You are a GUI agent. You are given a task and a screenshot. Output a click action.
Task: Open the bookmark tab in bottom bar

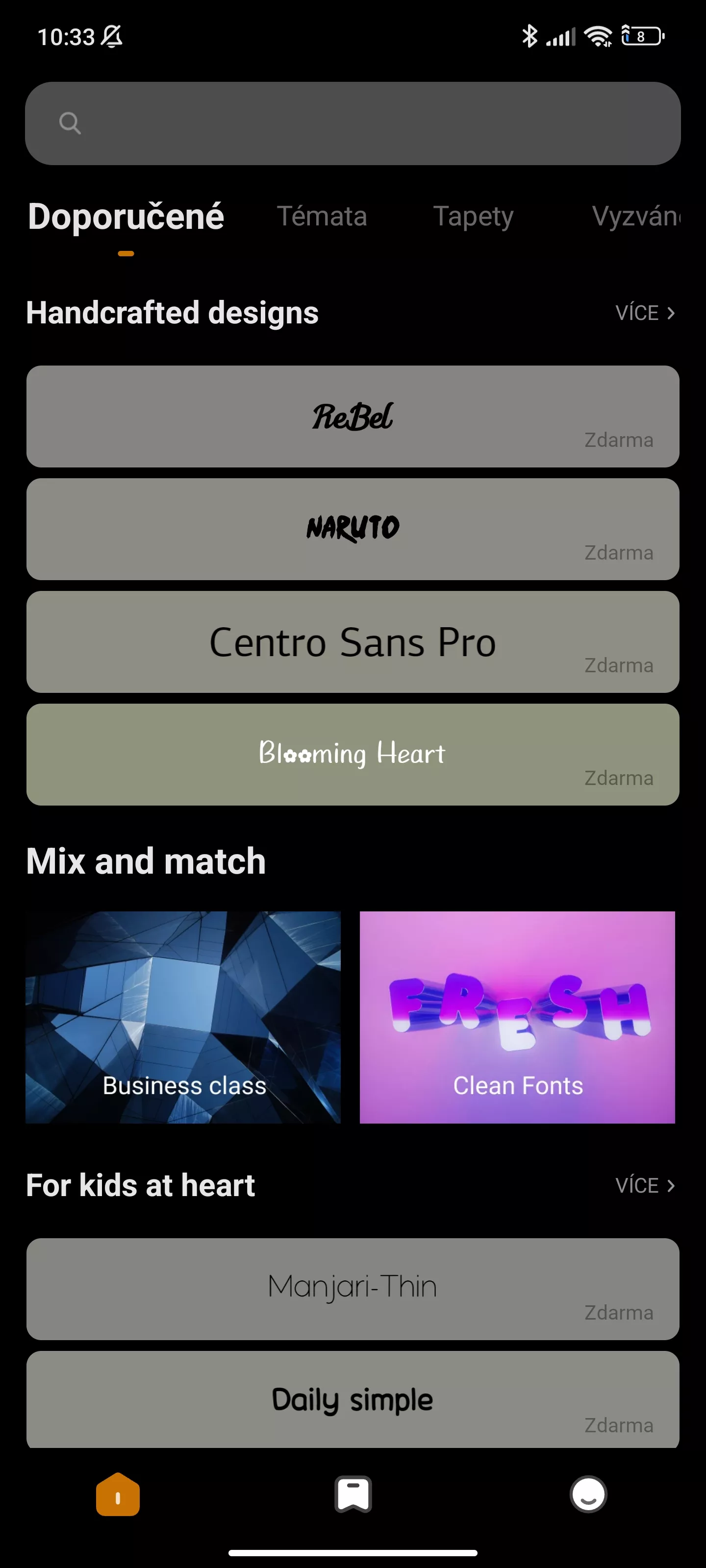(353, 1494)
